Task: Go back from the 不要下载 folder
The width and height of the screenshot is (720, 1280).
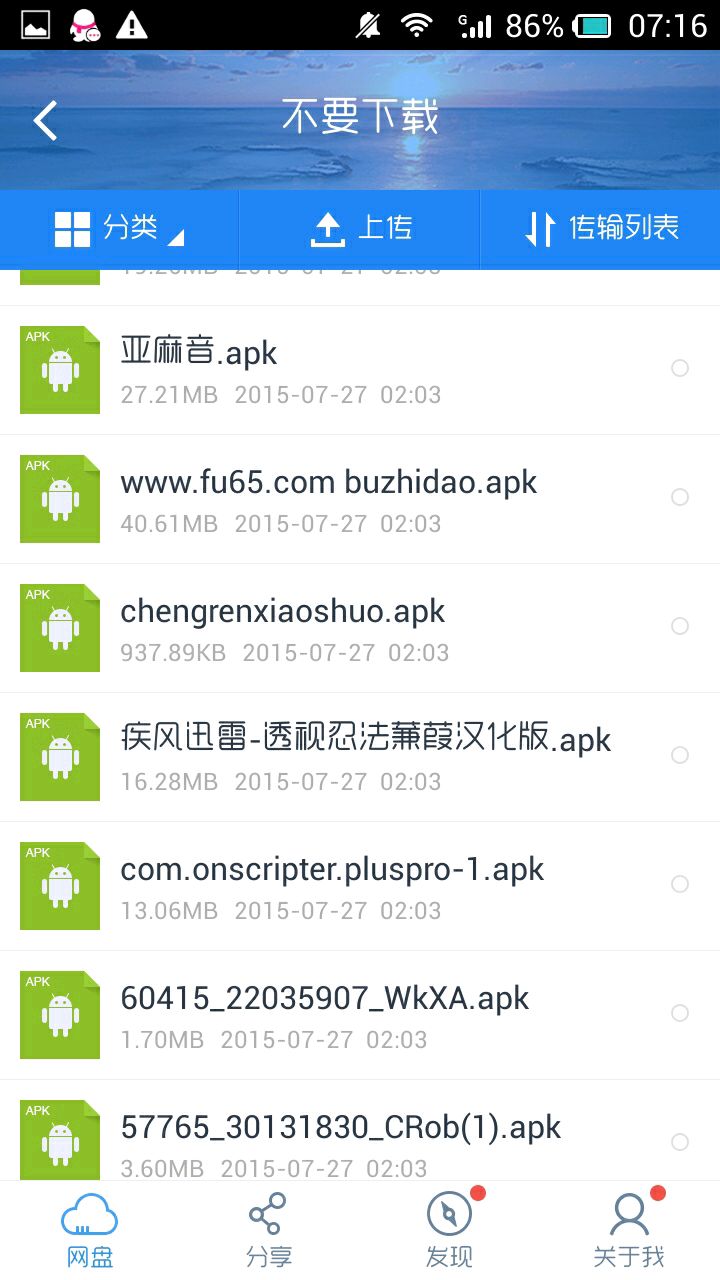Action: pyautogui.click(x=46, y=121)
